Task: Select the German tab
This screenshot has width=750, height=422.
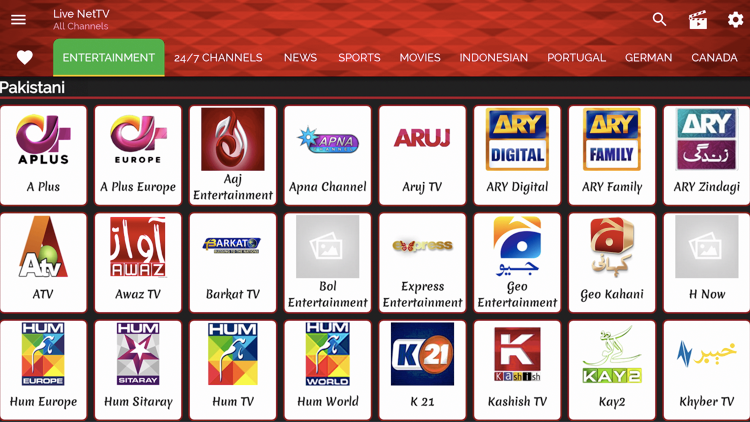Action: click(x=648, y=58)
